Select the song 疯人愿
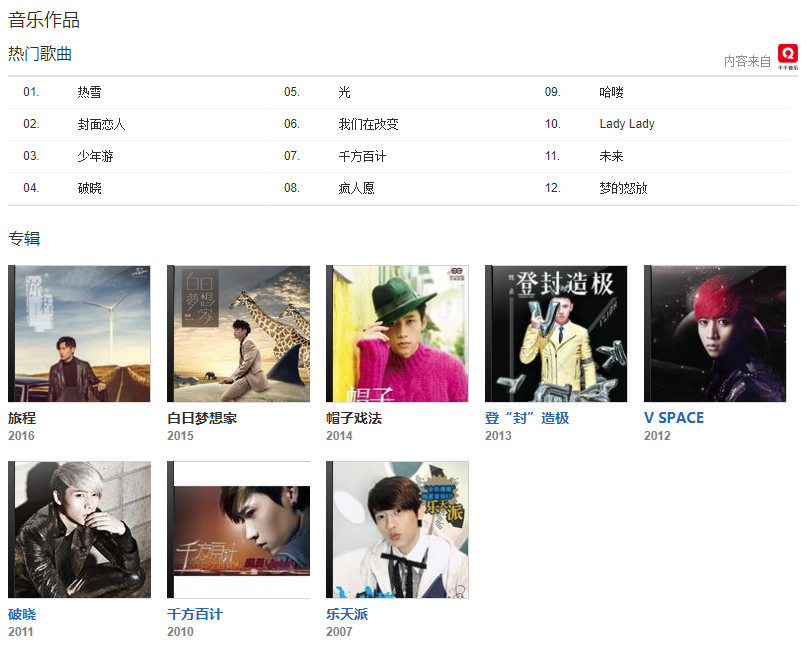807x655 pixels. (x=356, y=188)
